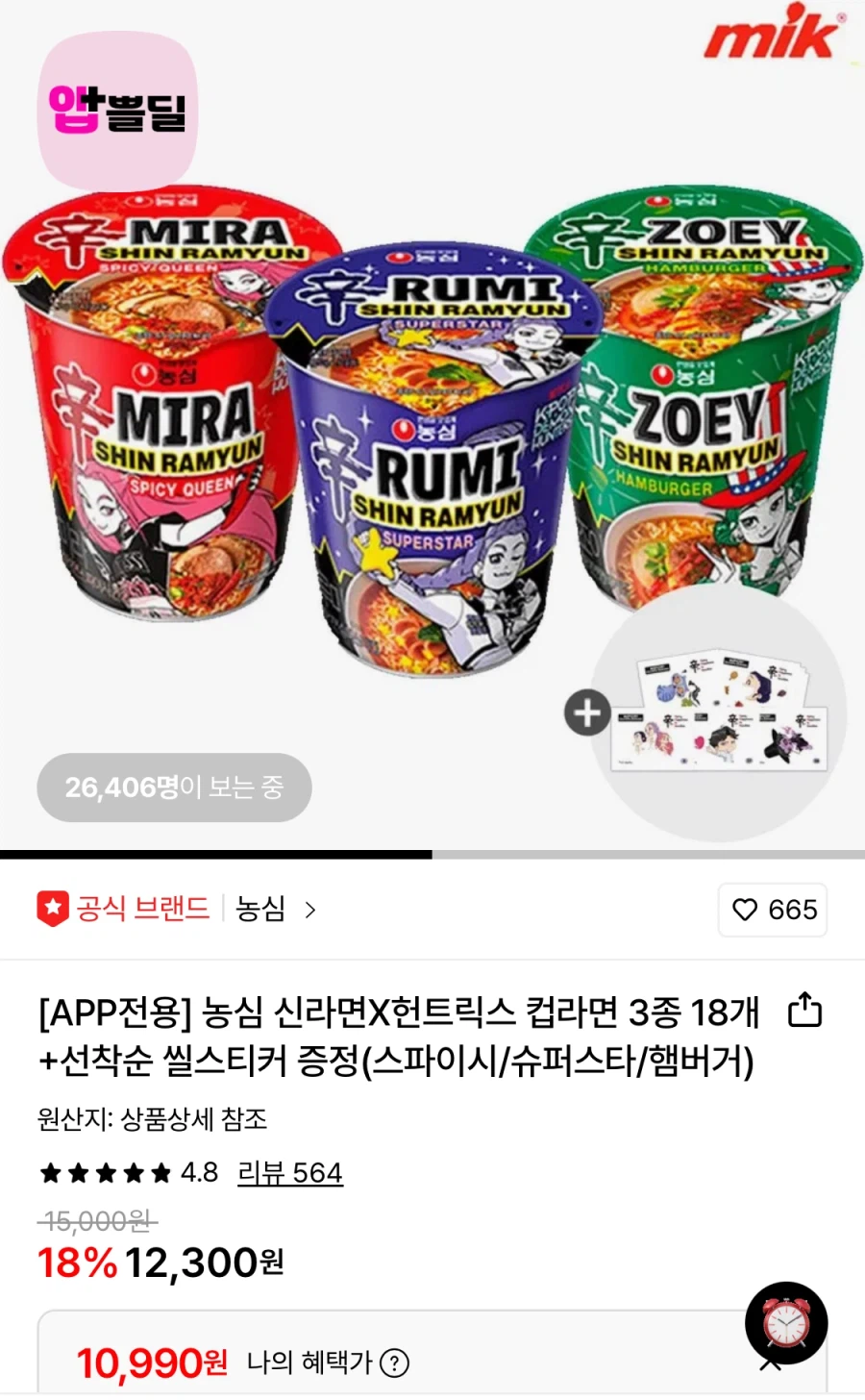Tap the plus icon on the sticker gift circle

point(586,713)
